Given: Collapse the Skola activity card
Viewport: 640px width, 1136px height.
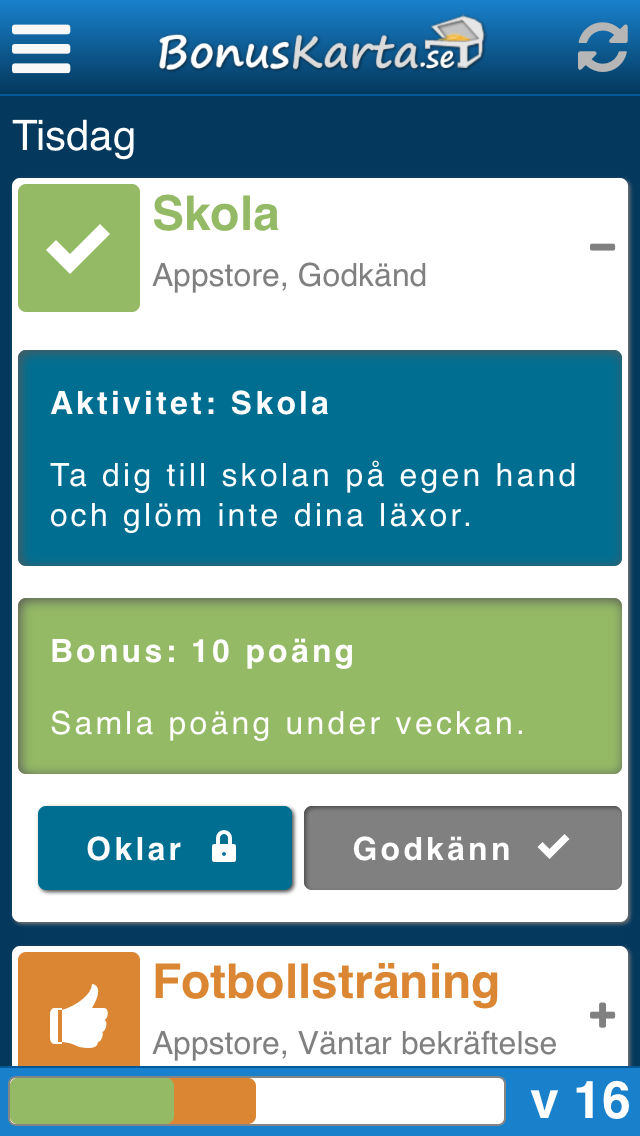Looking at the screenshot, I should (x=602, y=247).
